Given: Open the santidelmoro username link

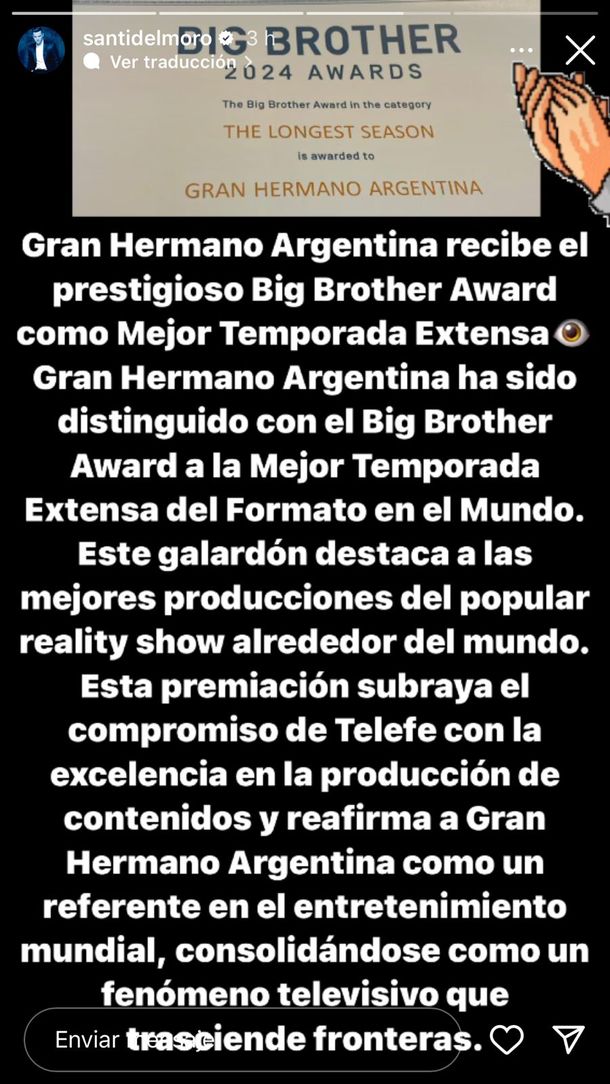Looking at the screenshot, I should pyautogui.click(x=146, y=38).
